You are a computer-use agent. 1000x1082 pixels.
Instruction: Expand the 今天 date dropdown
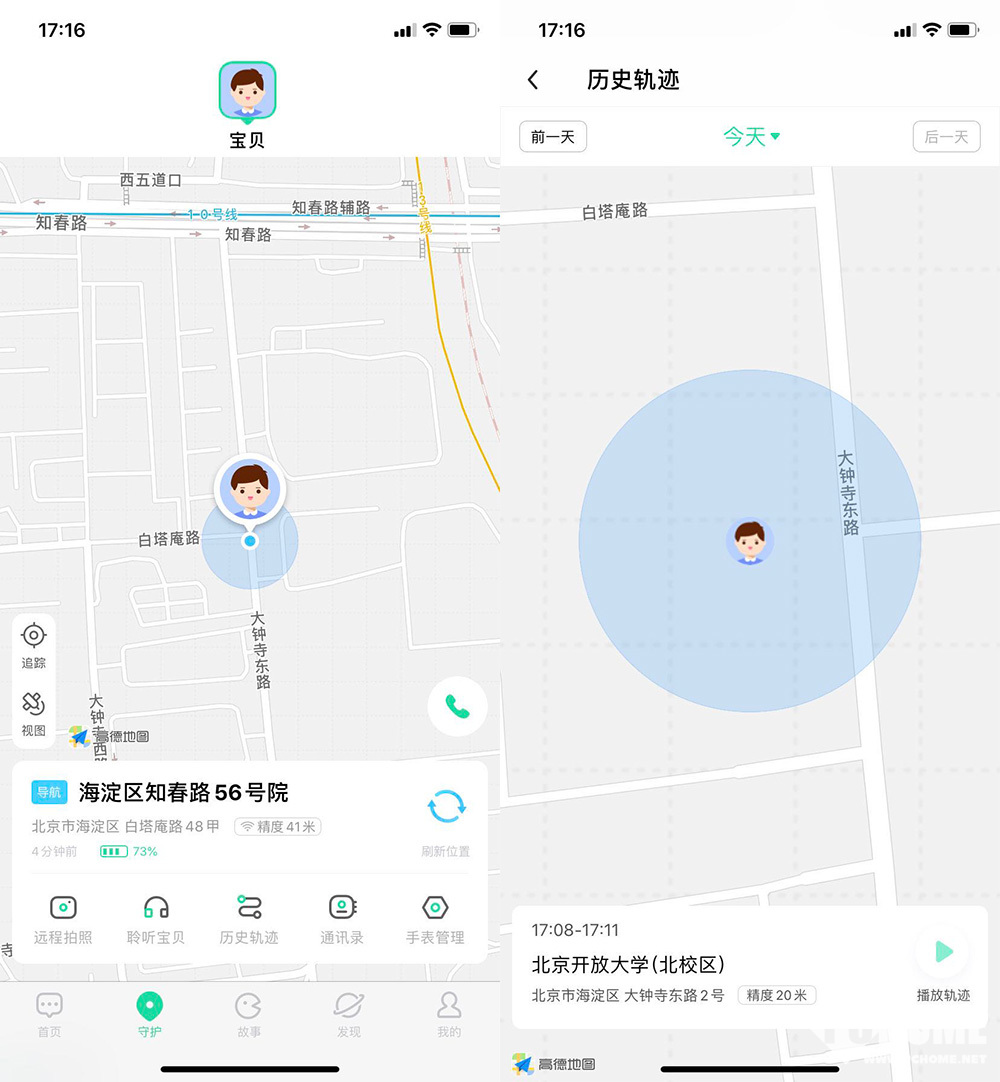[752, 137]
